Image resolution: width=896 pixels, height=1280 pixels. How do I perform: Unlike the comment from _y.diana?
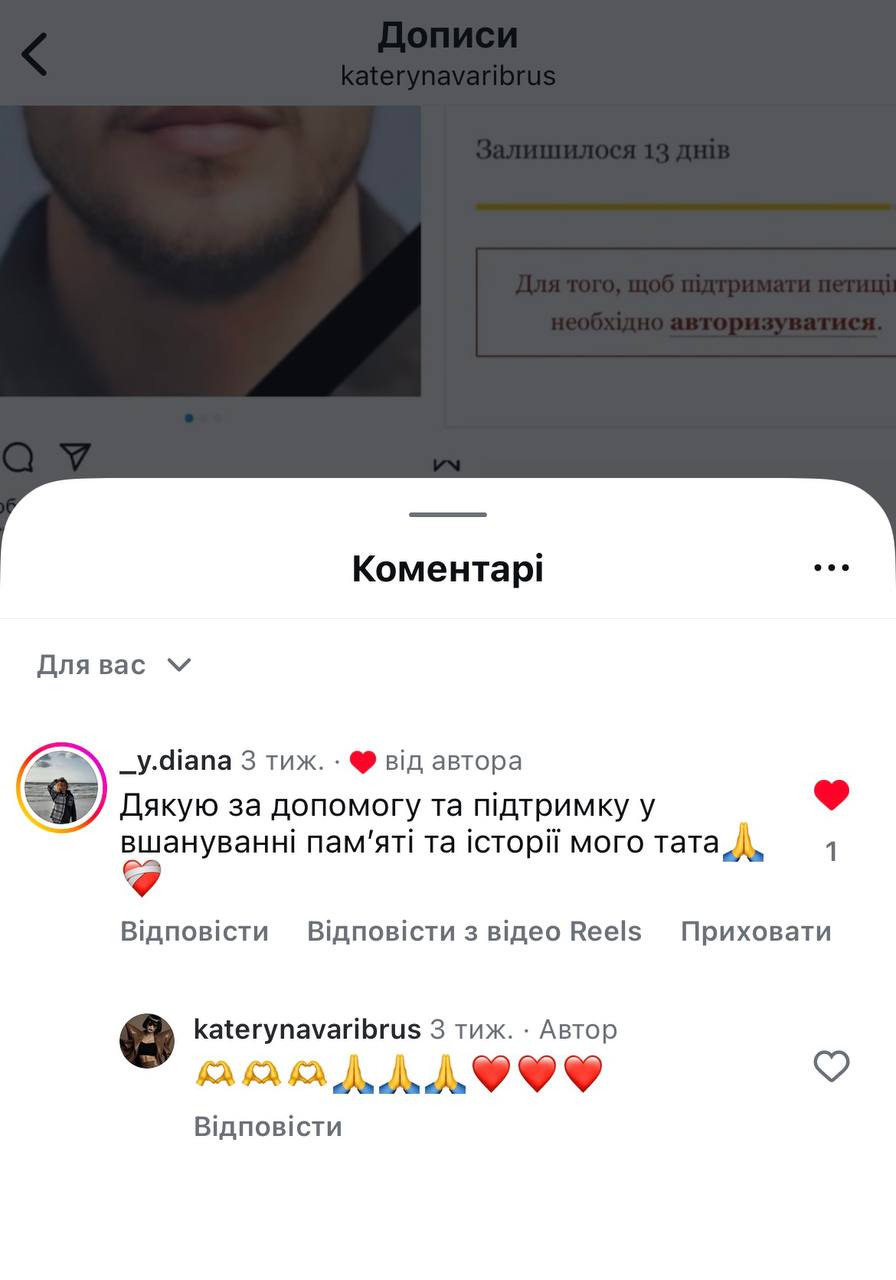click(x=831, y=795)
